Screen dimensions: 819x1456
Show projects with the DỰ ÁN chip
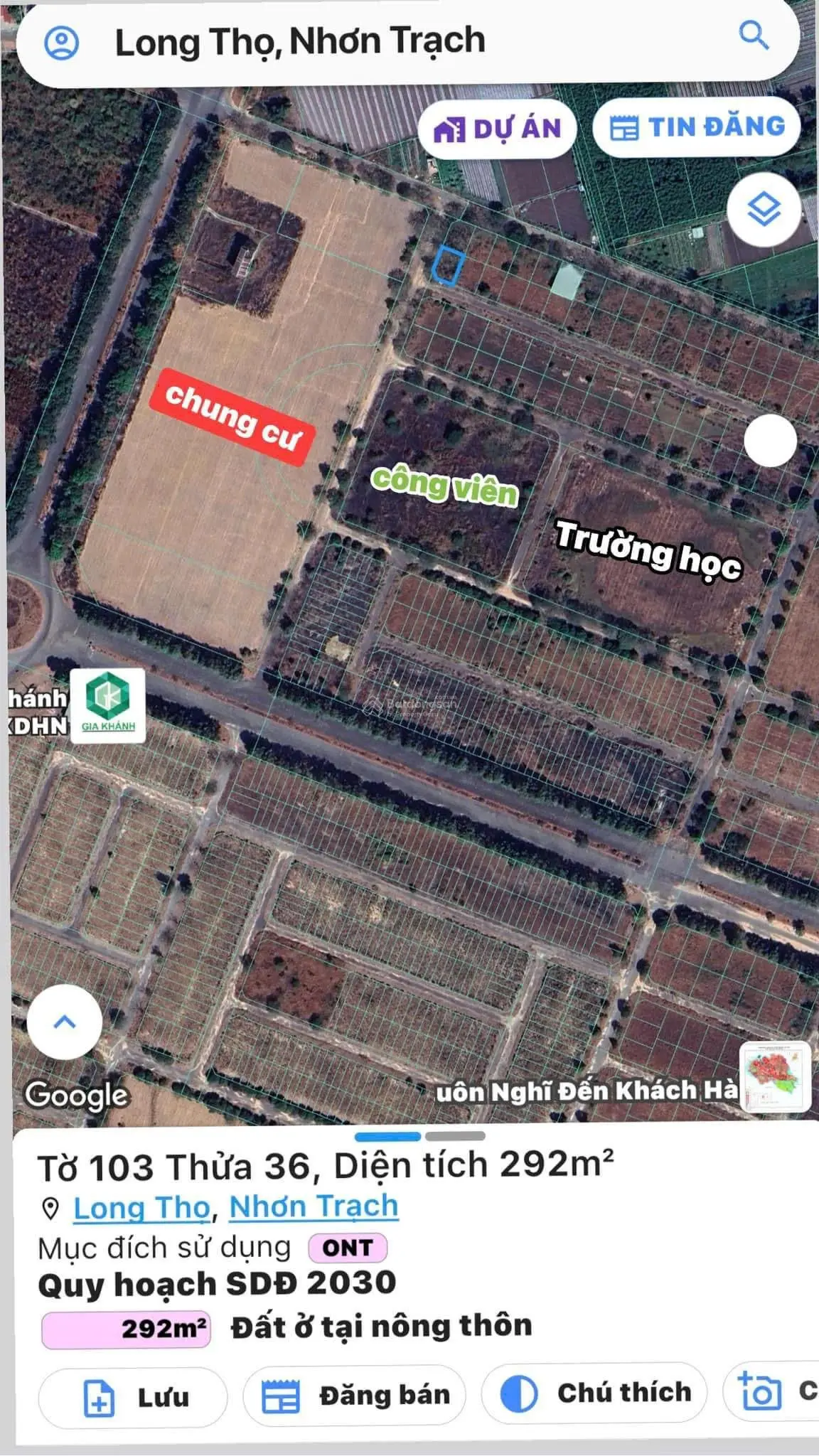click(498, 129)
